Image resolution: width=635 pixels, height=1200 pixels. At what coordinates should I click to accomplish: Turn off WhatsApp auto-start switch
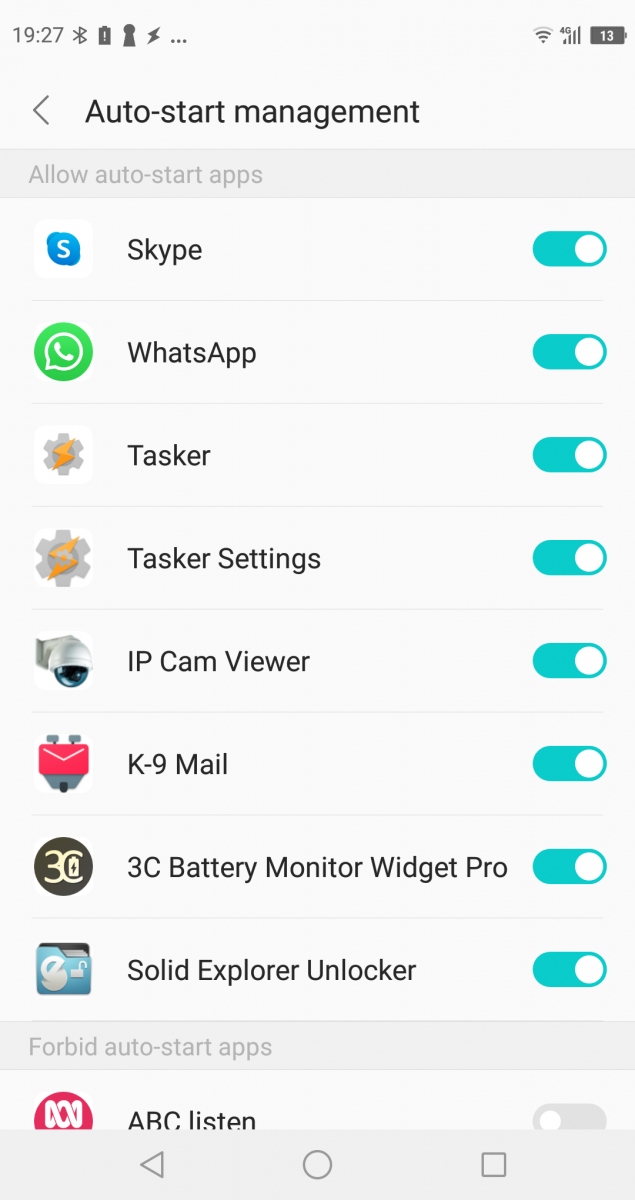tap(569, 352)
